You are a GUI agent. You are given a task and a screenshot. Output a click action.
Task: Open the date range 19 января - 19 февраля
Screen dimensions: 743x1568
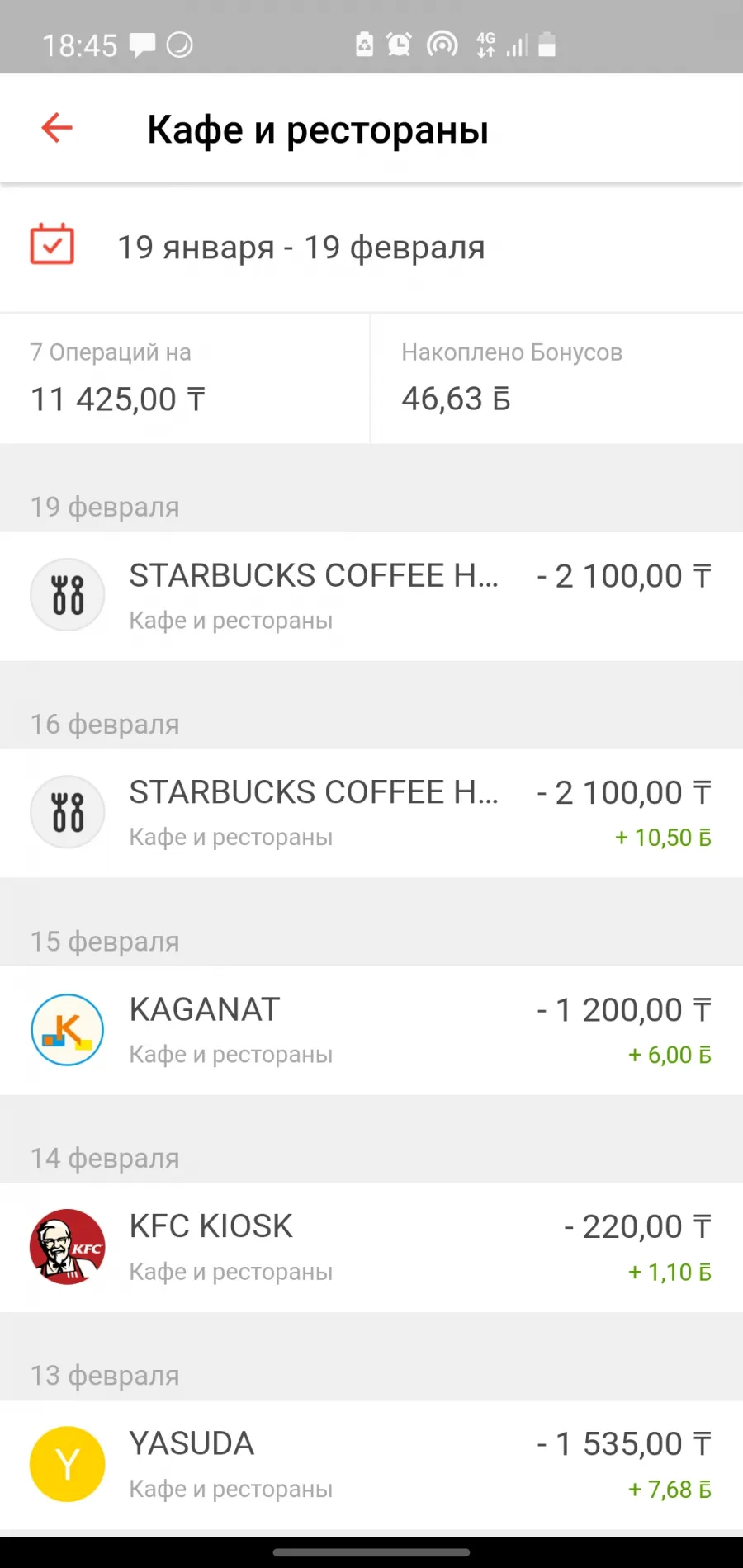coord(371,247)
